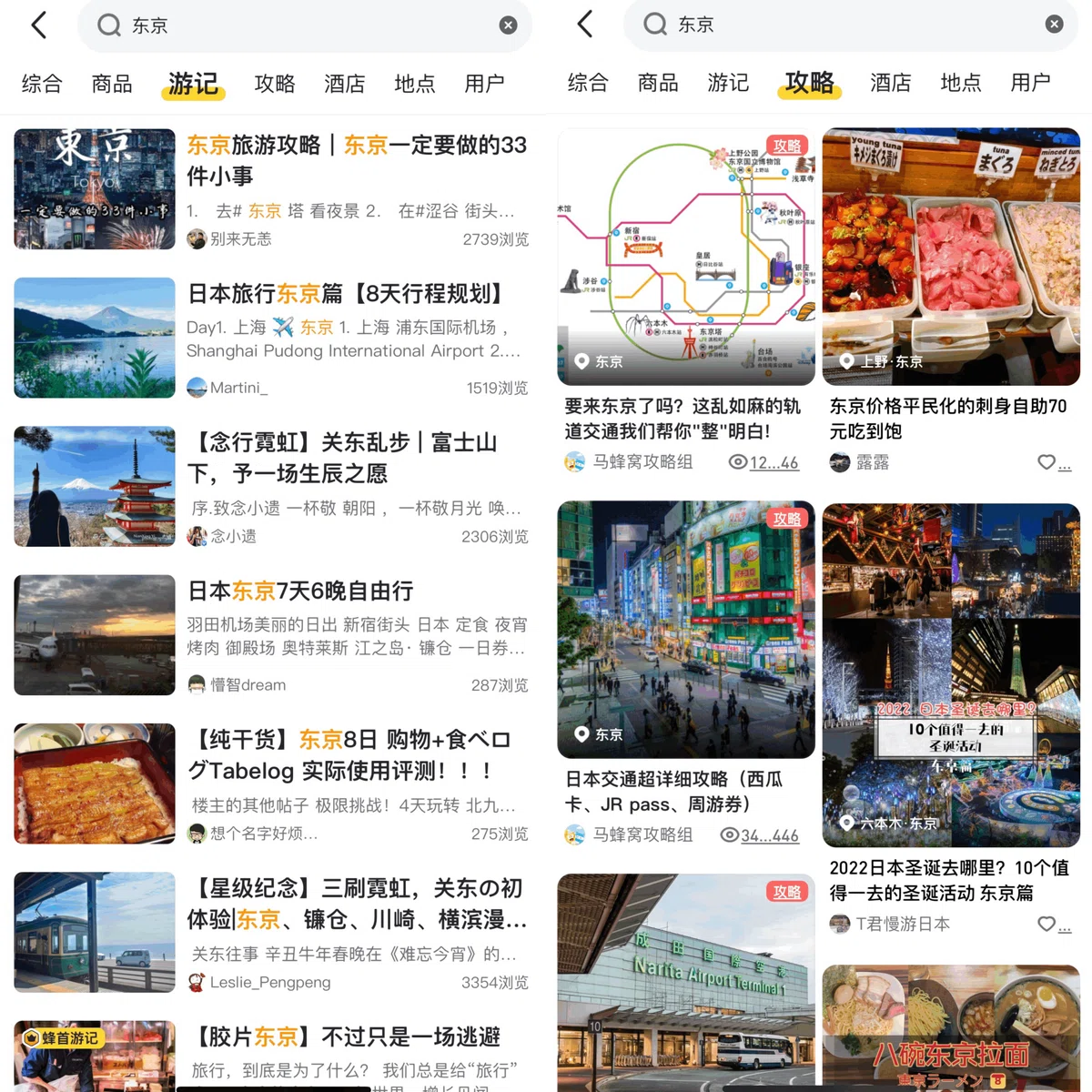Open the card 东京价格平民化的刺身自助70元吃到饱
The image size is (1092, 1092).
coord(951,300)
